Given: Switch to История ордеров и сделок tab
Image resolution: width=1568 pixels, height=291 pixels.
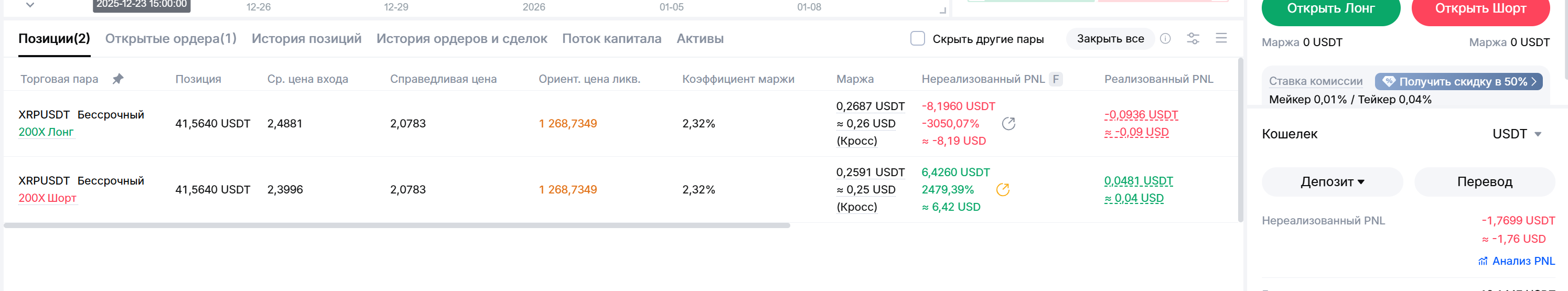Looking at the screenshot, I should pyautogui.click(x=461, y=38).
